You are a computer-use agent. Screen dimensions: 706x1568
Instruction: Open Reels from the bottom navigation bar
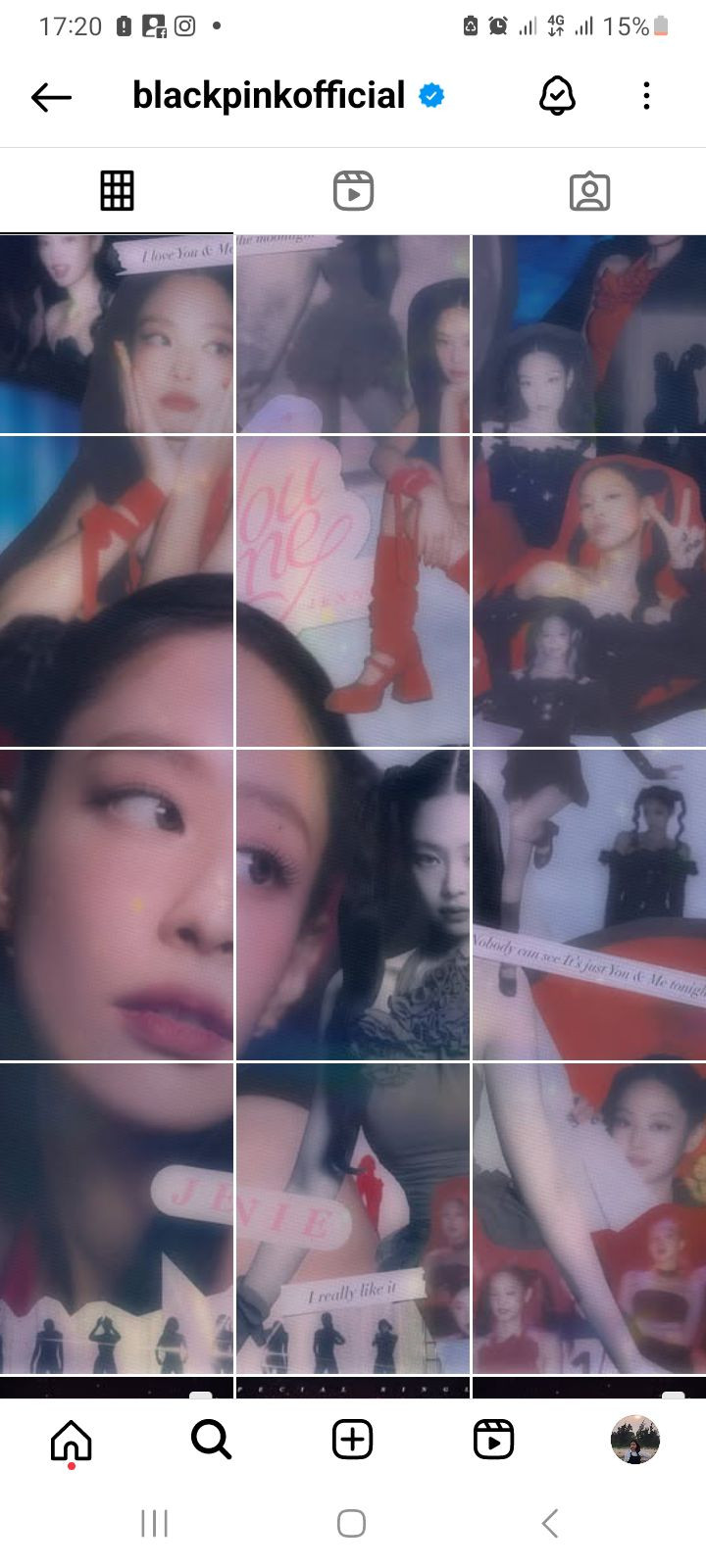tap(493, 1439)
